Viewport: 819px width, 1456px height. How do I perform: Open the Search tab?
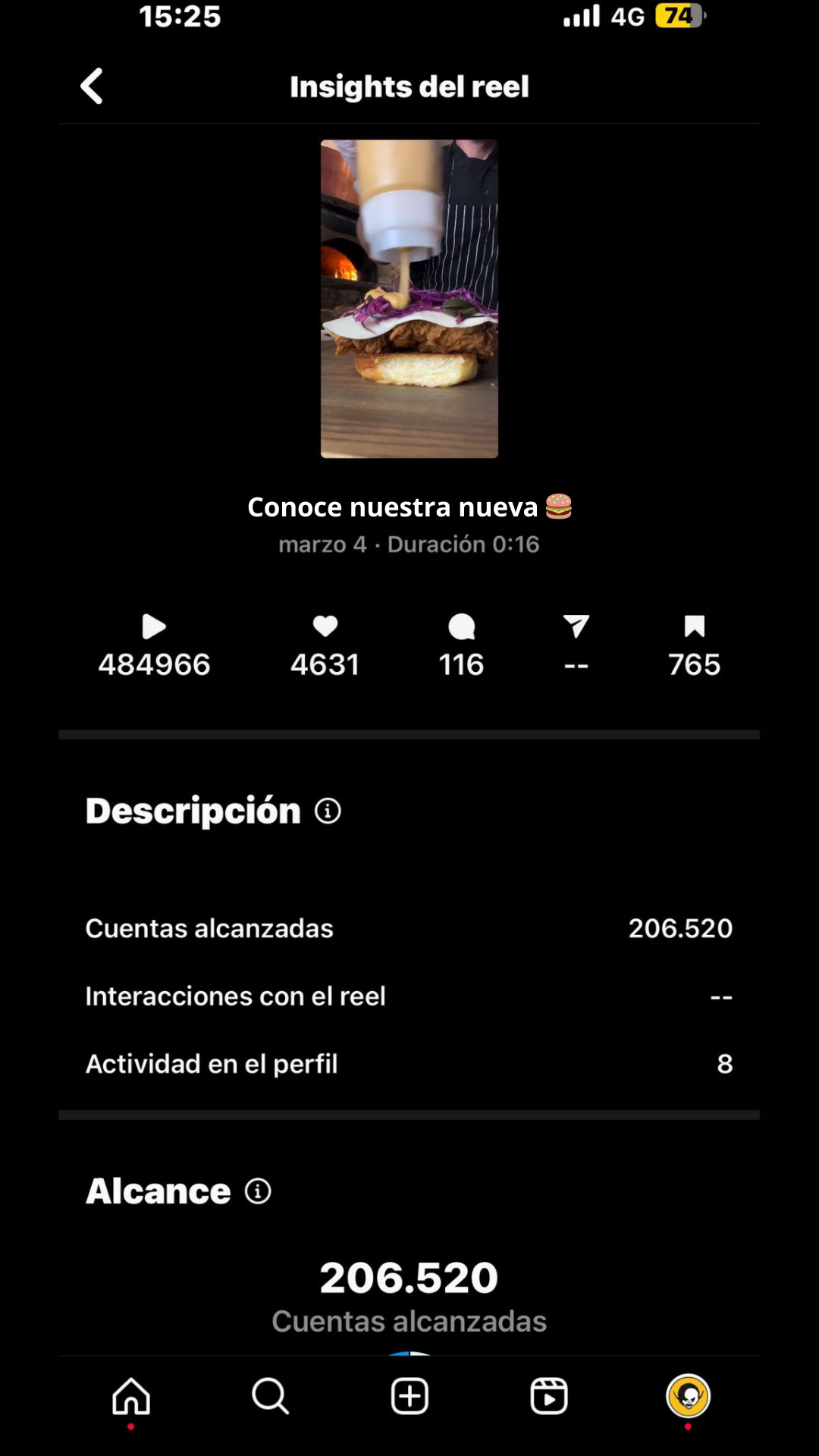pyautogui.click(x=270, y=1396)
